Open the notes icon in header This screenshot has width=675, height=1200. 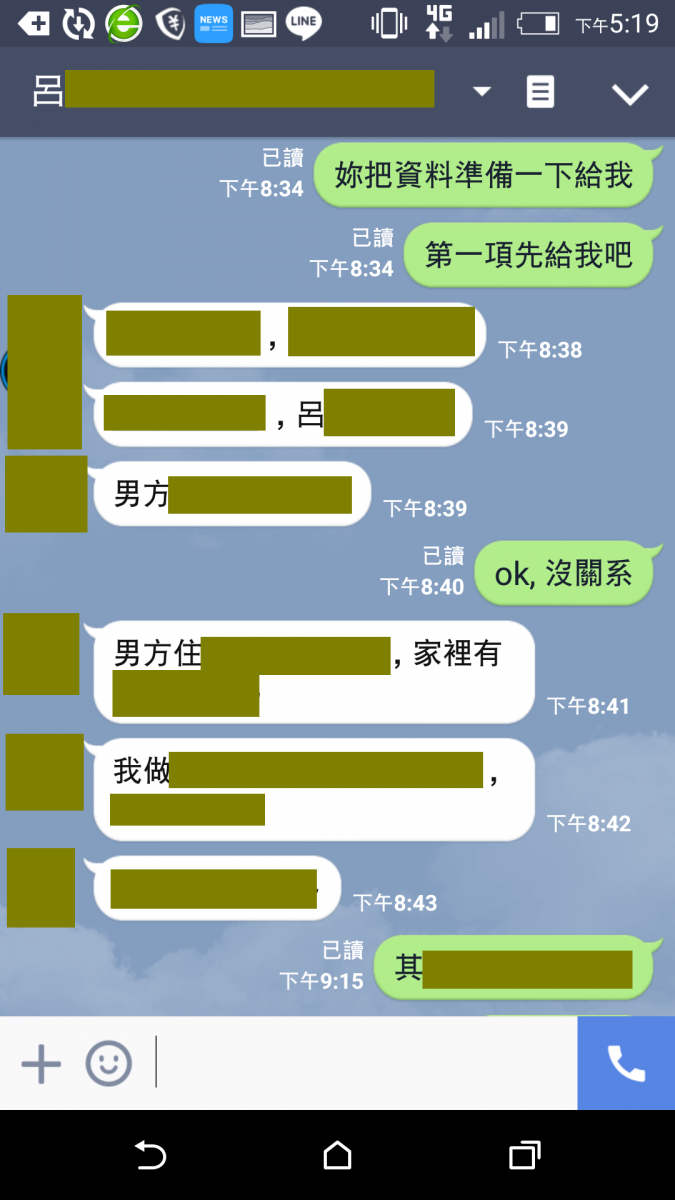coord(540,92)
